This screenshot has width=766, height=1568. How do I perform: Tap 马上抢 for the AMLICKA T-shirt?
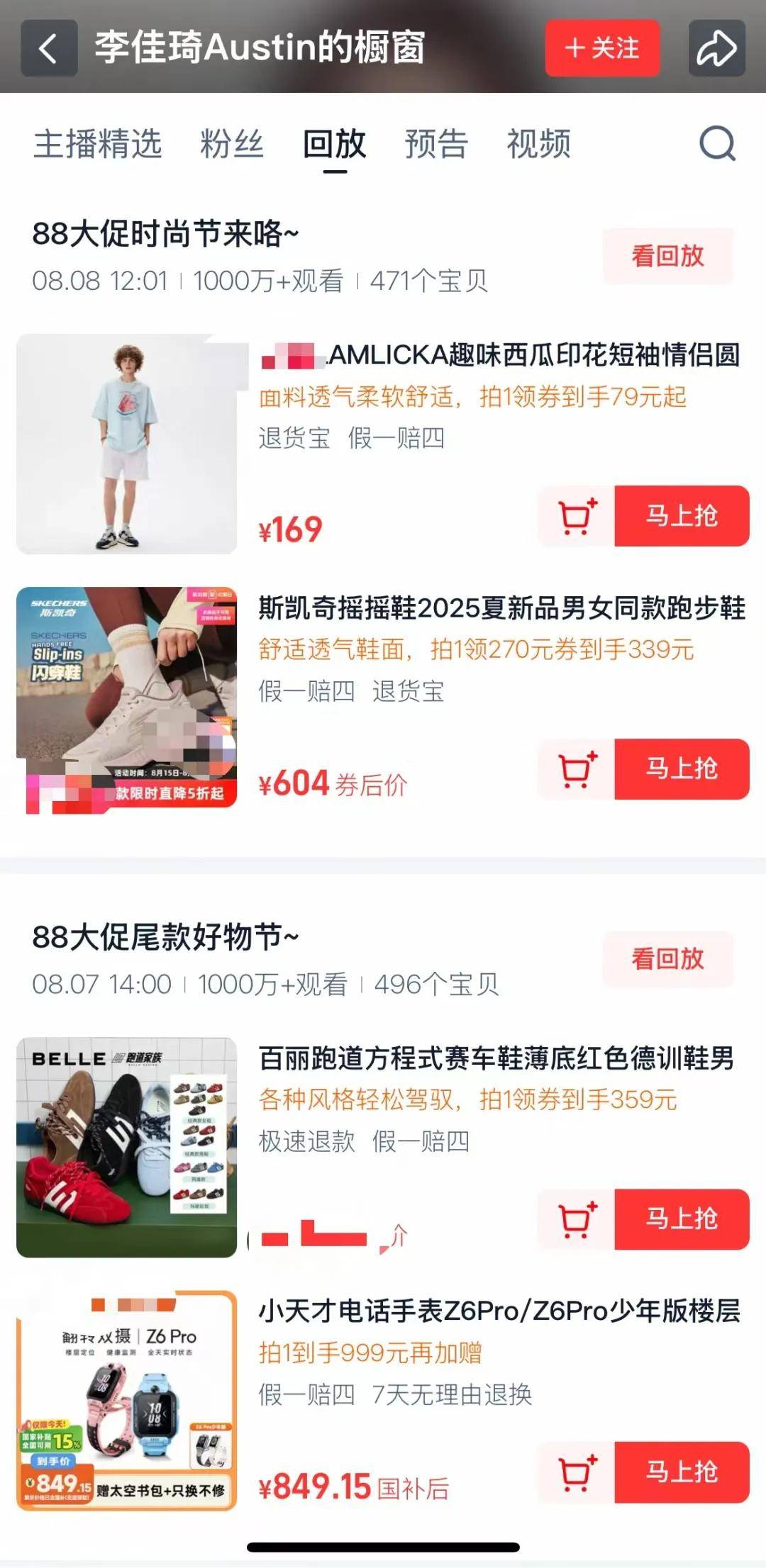(x=682, y=516)
